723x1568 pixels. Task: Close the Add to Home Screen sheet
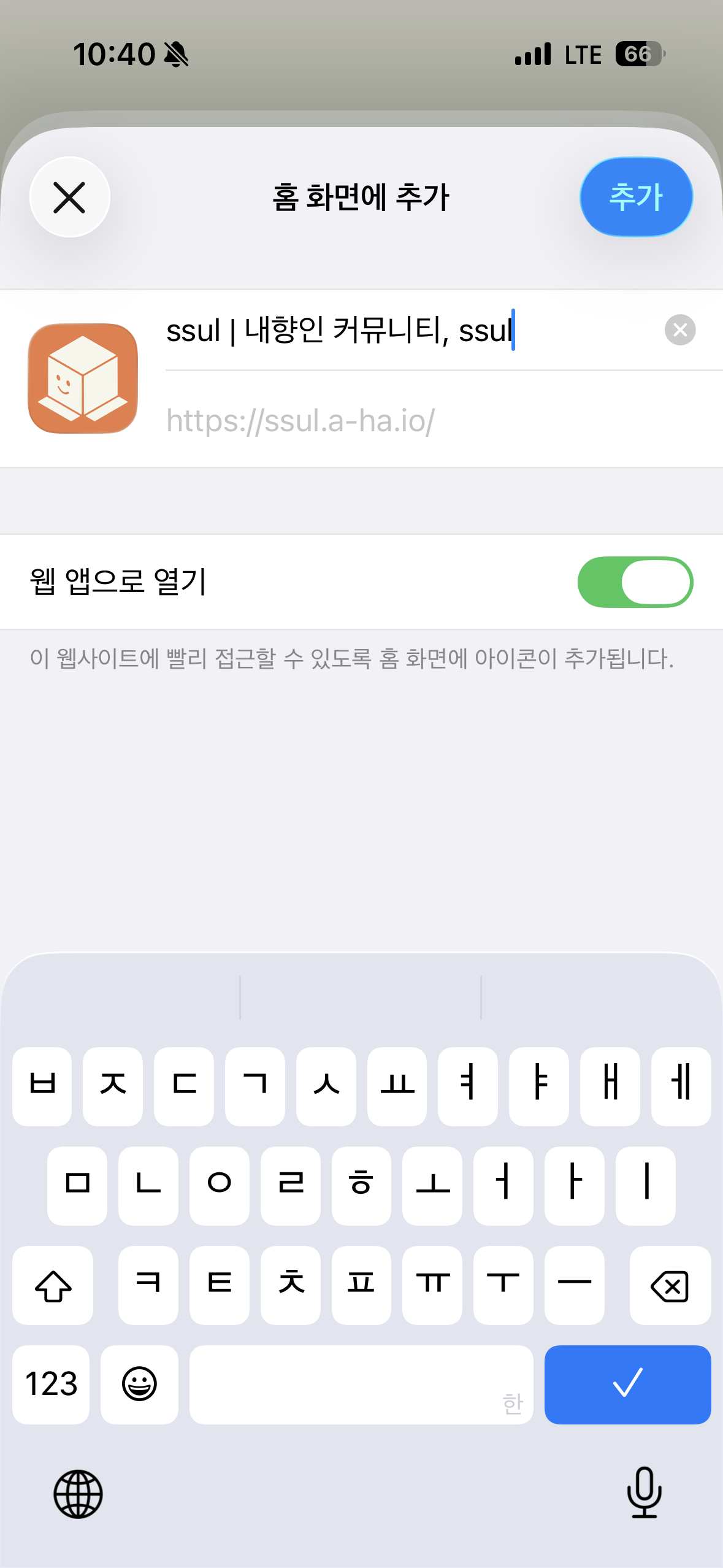pyautogui.click(x=69, y=198)
